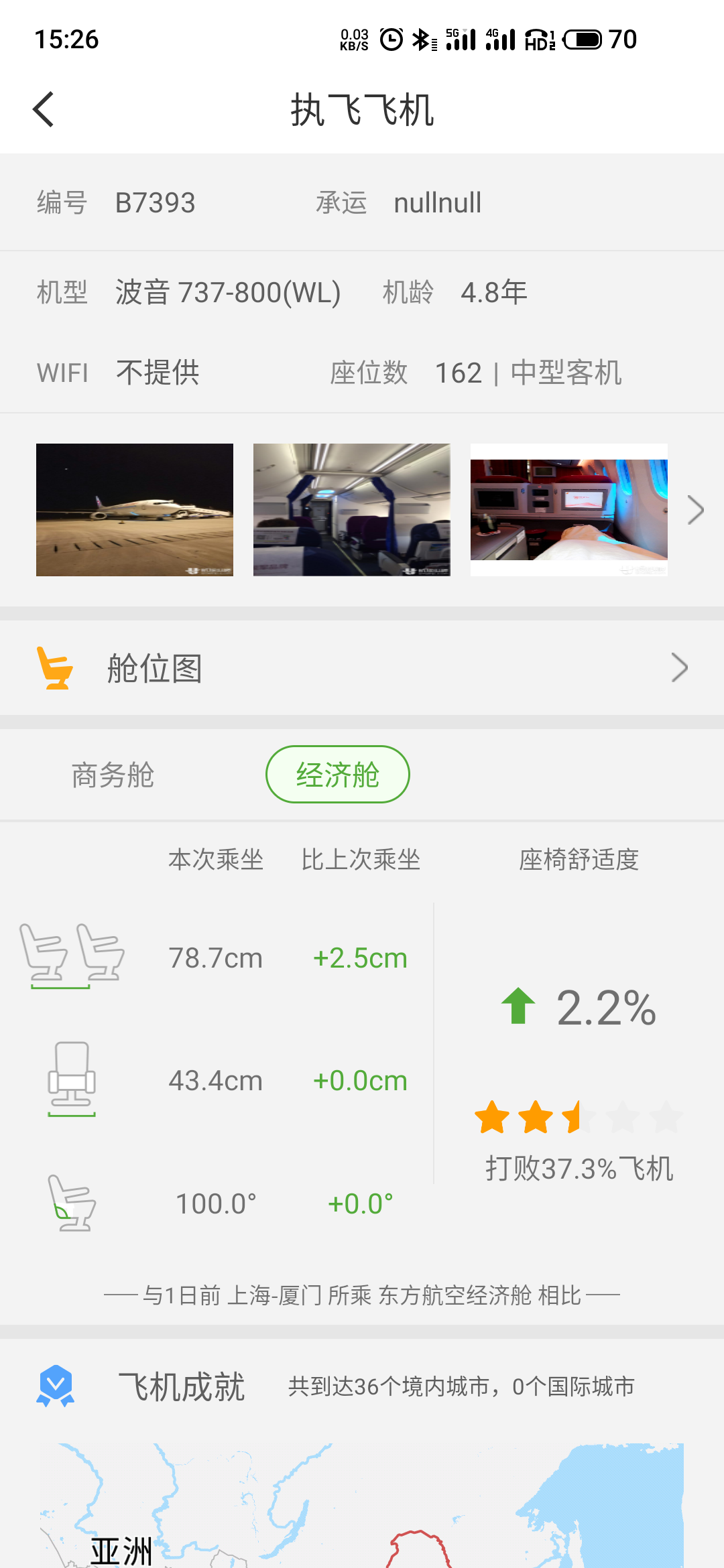Show more aircraft photos with the arrow
724x1568 pixels.
tap(696, 511)
